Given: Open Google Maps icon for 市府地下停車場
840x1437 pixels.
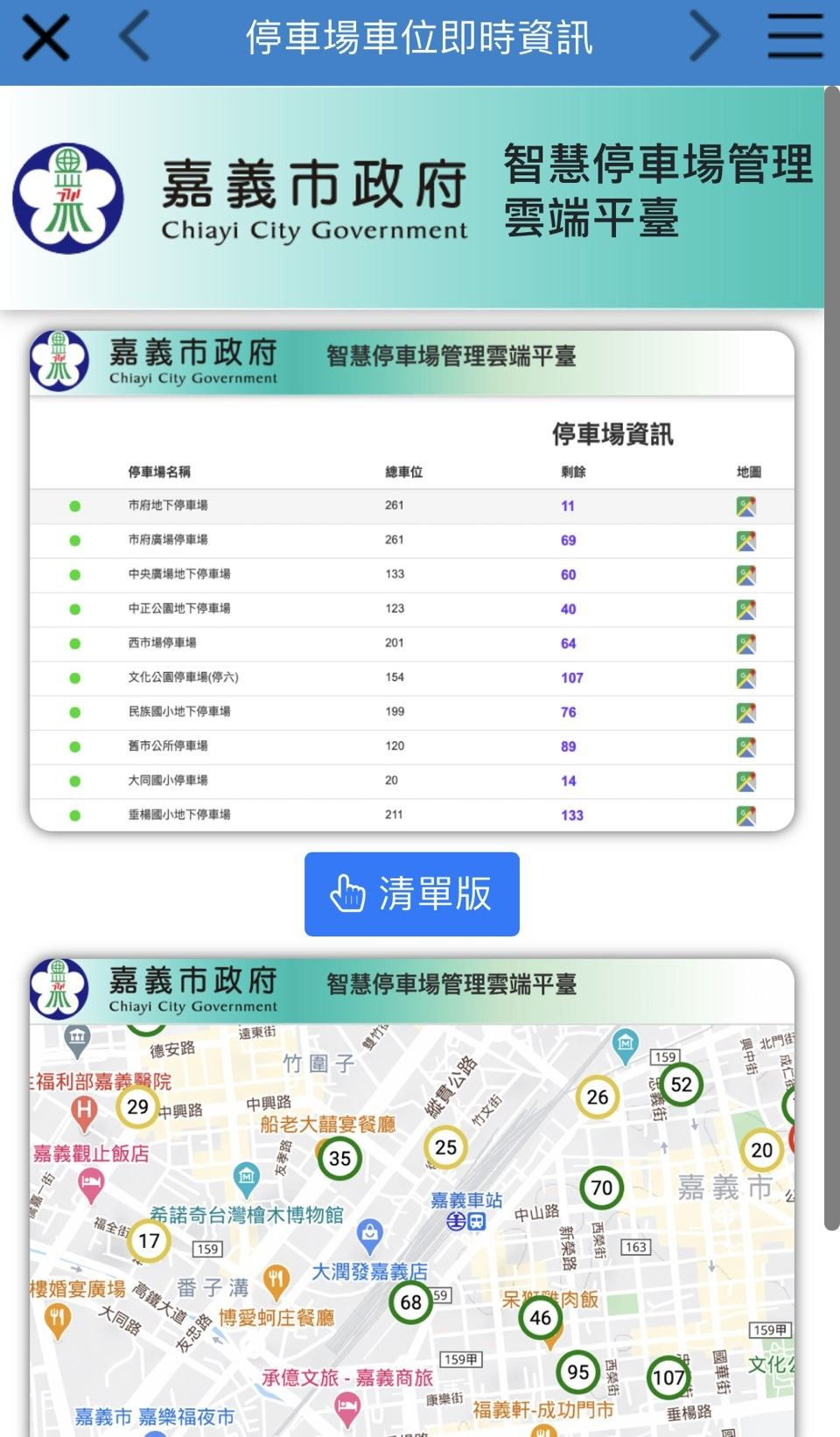Looking at the screenshot, I should point(748,505).
